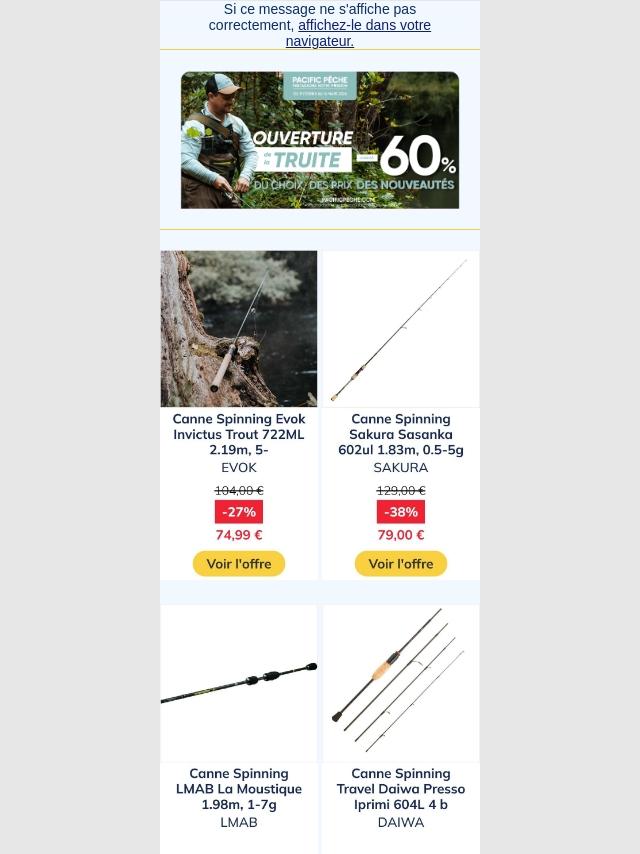The height and width of the screenshot is (854, 640).
Task: Open the Evok Invictus Trout rod image
Action: click(239, 329)
